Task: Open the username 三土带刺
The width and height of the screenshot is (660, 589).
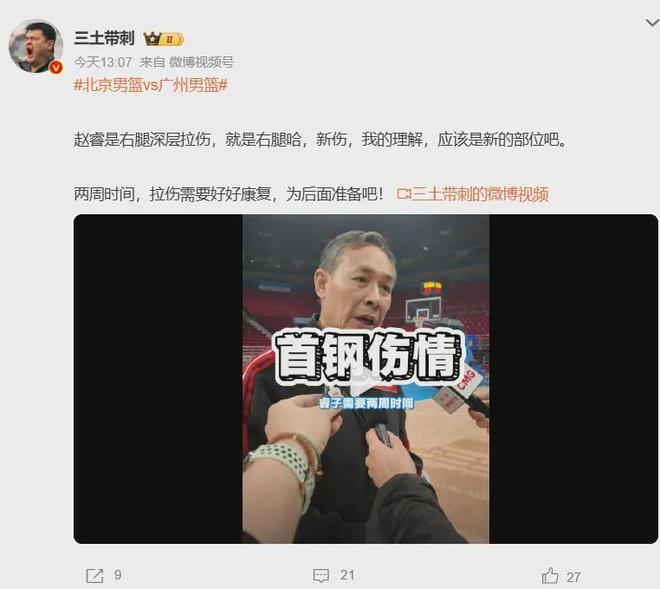Action: (x=104, y=38)
